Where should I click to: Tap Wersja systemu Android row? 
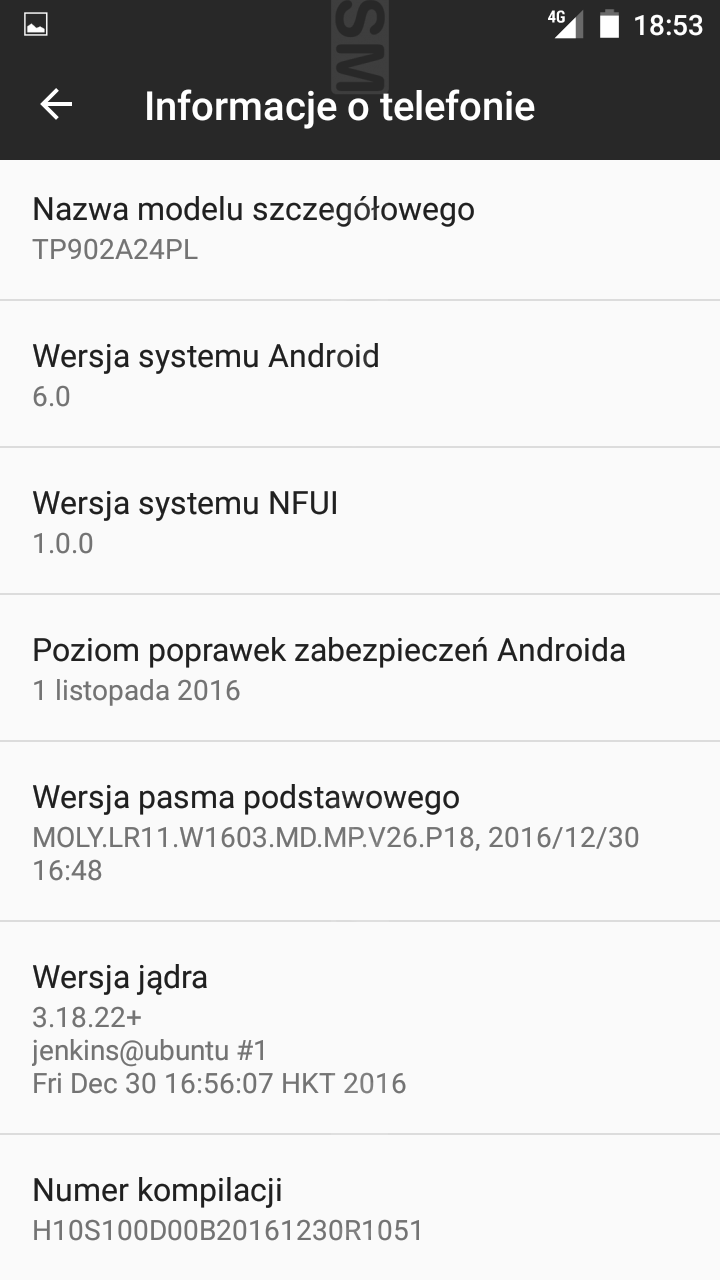point(360,374)
